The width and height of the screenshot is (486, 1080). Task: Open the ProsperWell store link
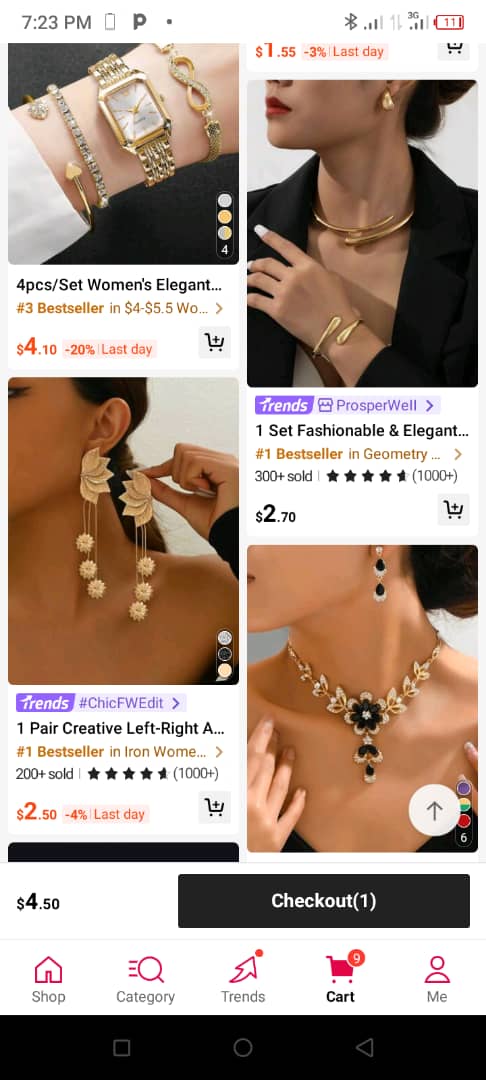377,405
